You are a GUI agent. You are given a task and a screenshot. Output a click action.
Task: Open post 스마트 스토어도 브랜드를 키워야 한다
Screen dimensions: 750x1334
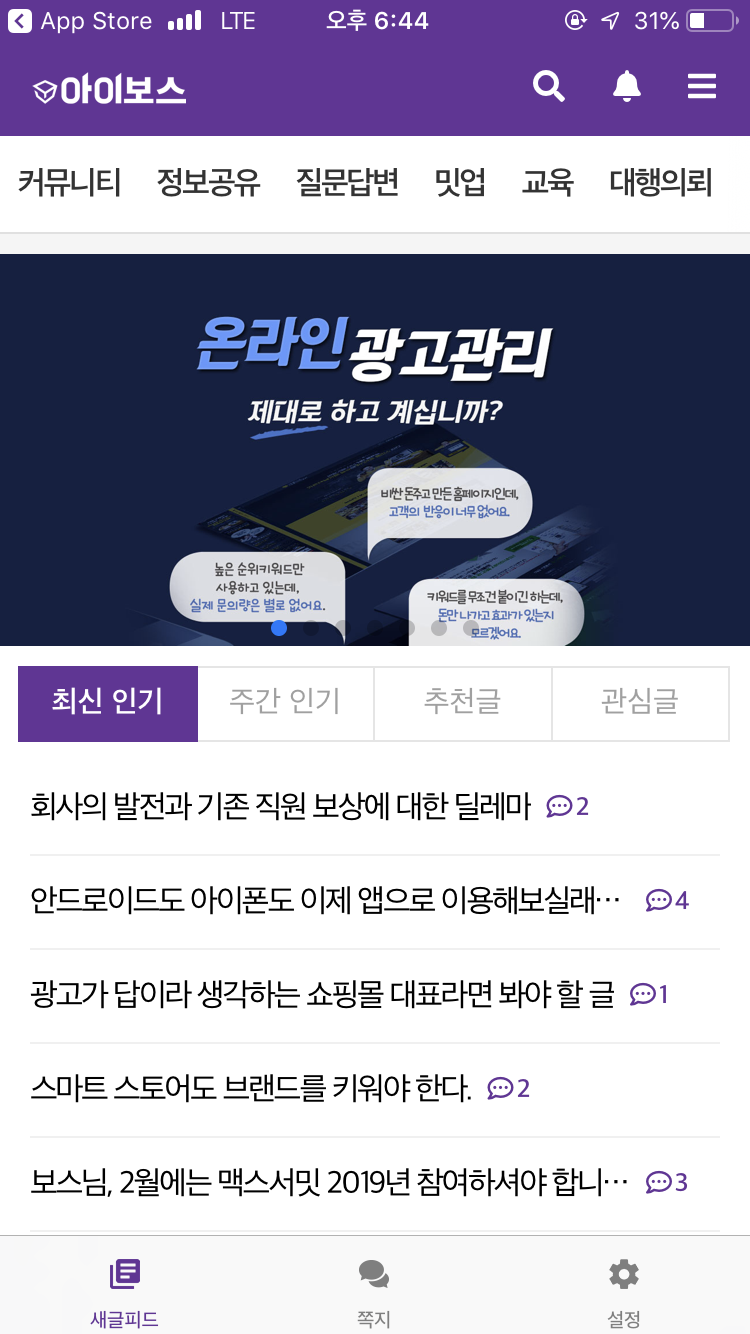pyautogui.click(x=251, y=1088)
